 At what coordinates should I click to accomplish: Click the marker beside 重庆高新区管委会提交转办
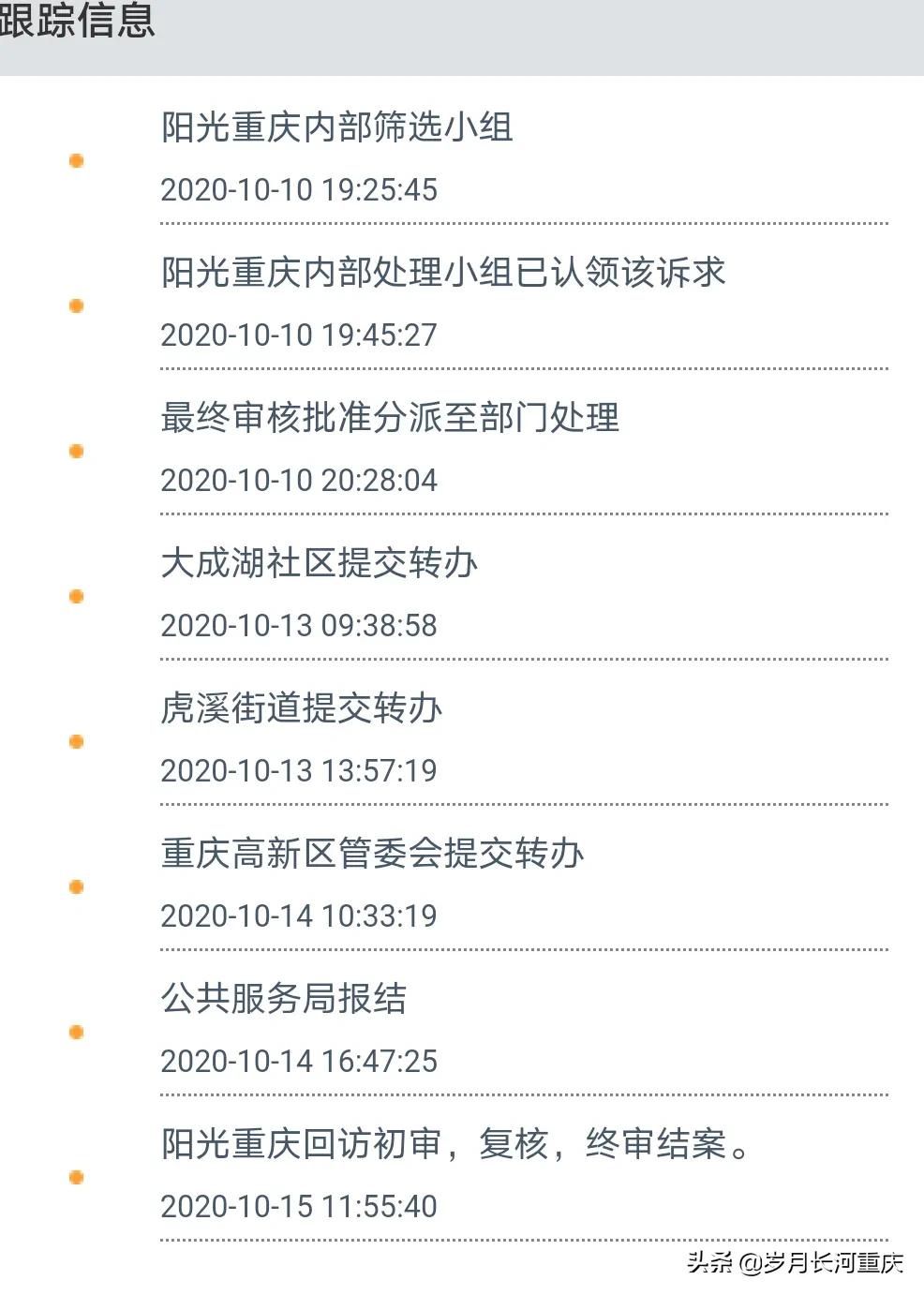tap(78, 886)
